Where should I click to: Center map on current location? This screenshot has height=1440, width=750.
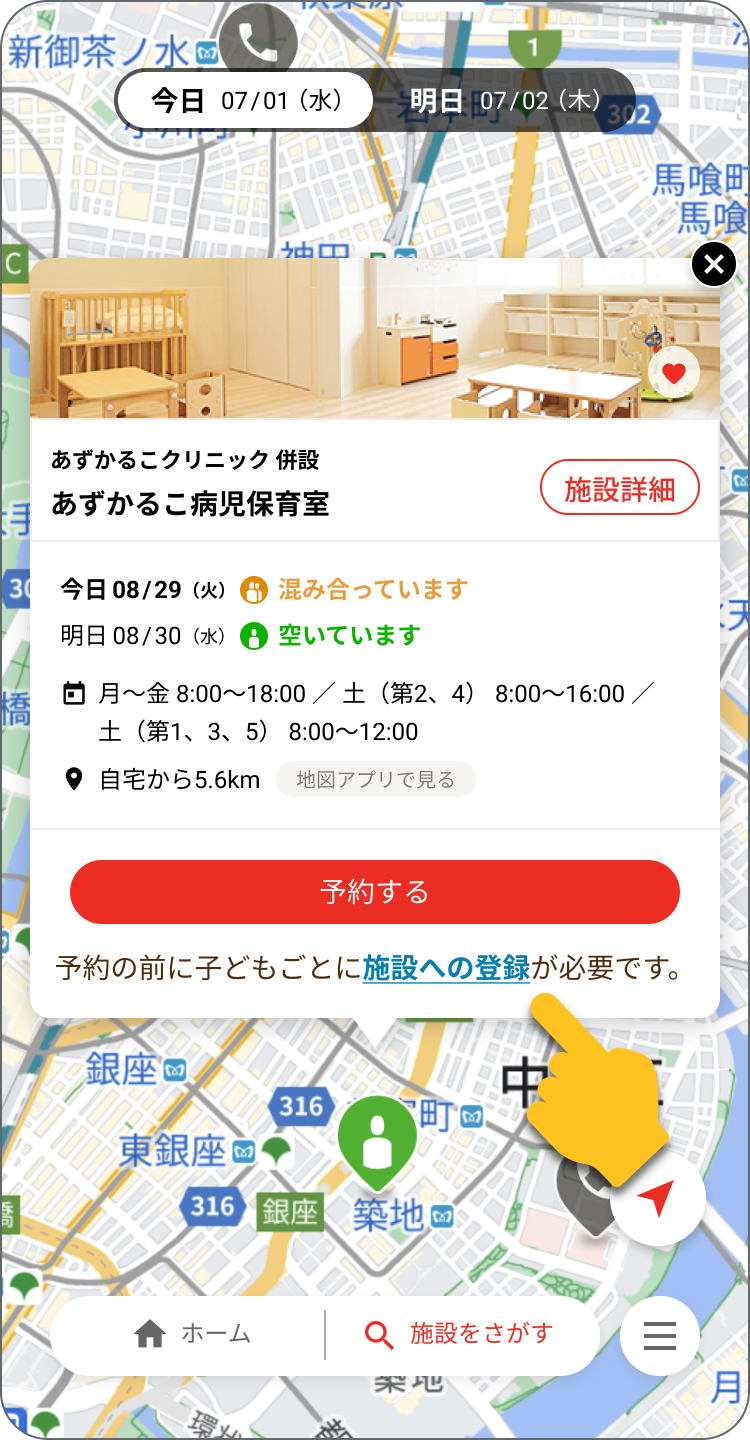pos(657,1197)
